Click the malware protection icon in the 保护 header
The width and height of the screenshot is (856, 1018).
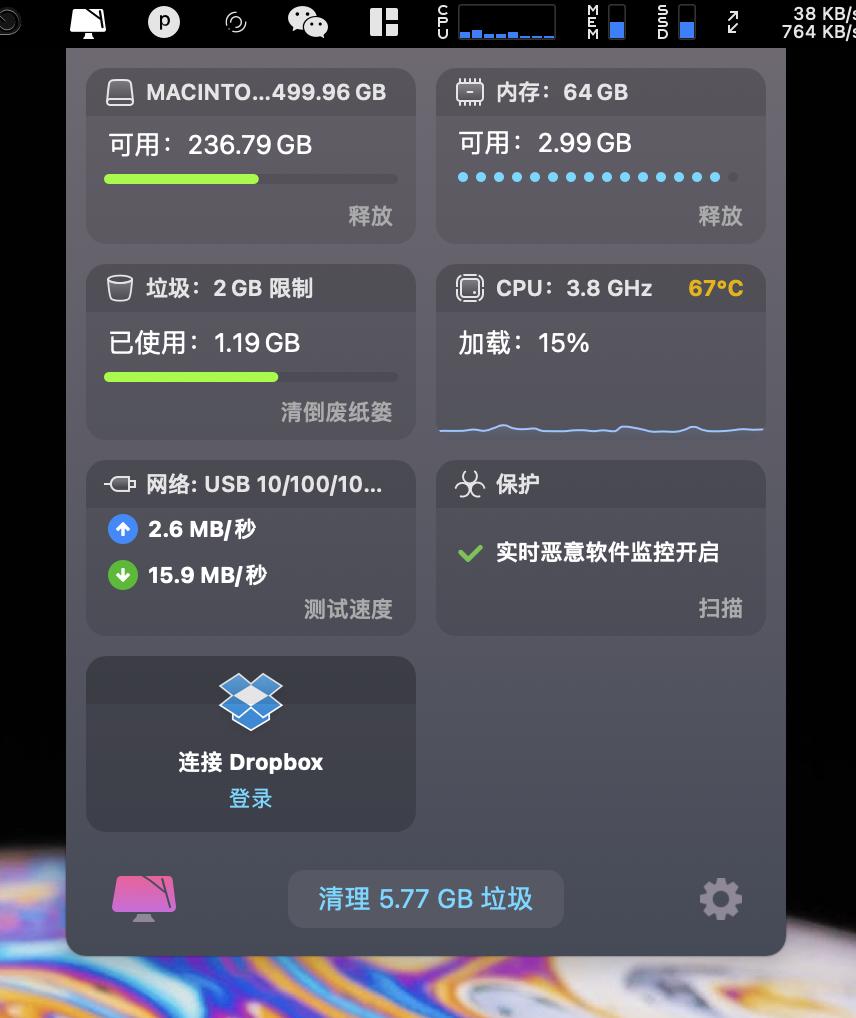467,483
